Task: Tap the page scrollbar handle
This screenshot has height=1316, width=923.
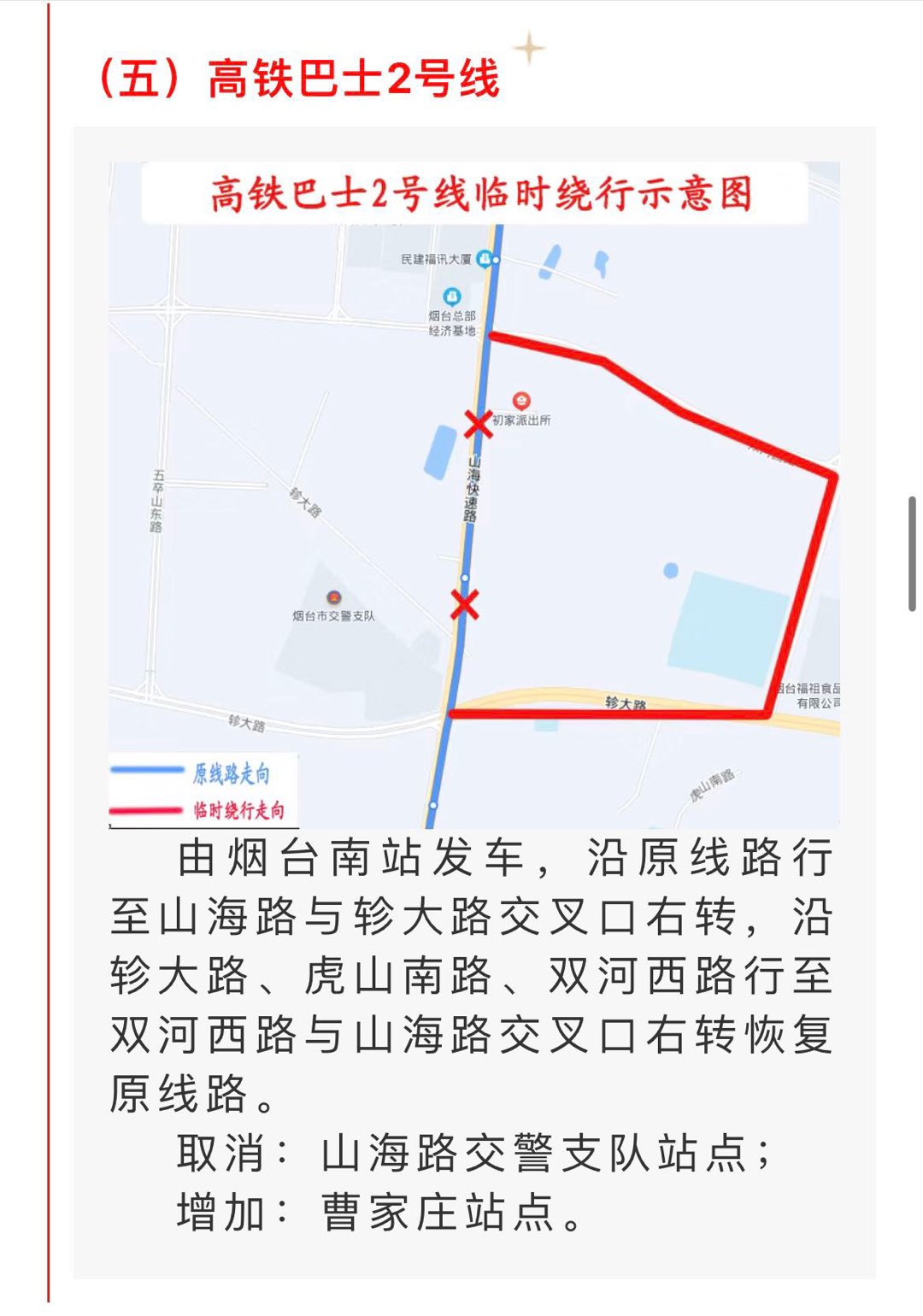Action: tap(912, 553)
